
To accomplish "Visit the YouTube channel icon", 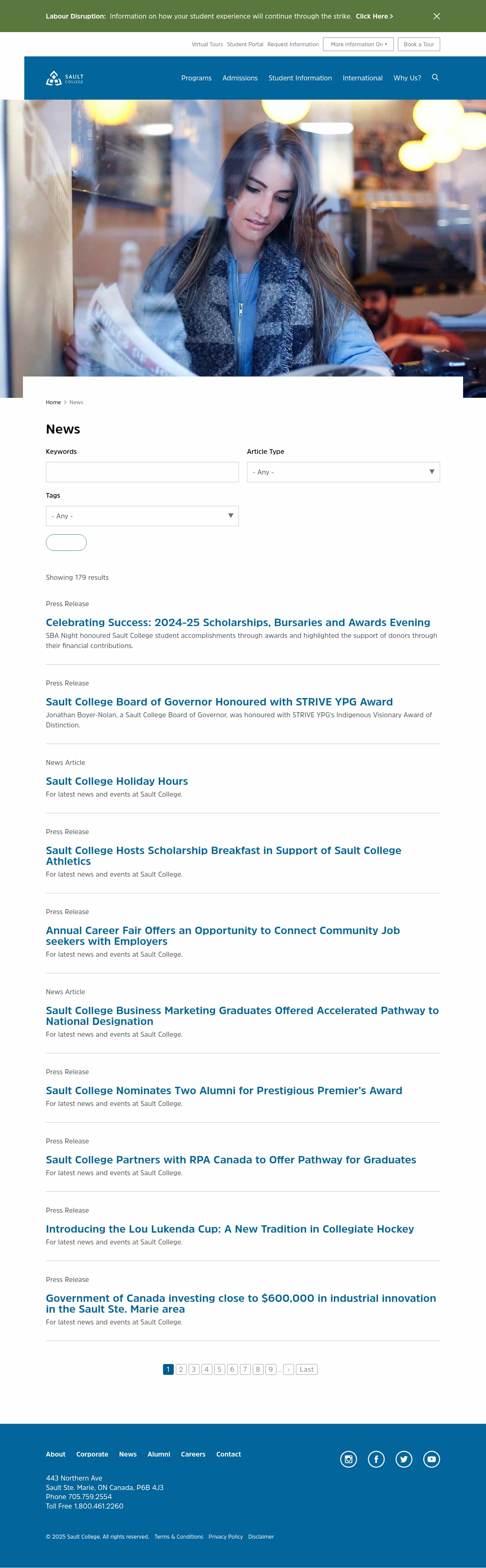I will click(x=431, y=1459).
